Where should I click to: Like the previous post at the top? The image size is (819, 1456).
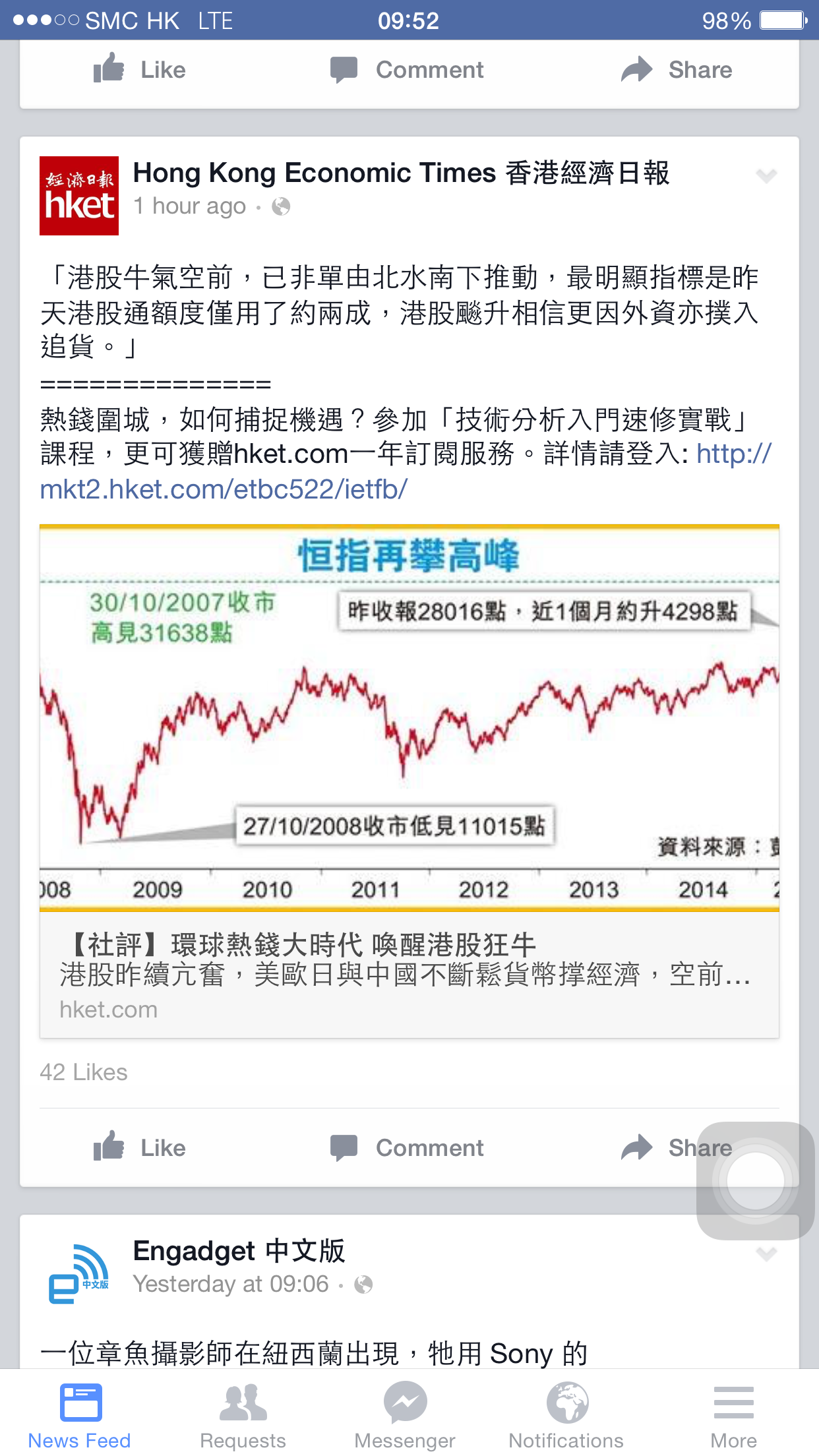(x=140, y=70)
